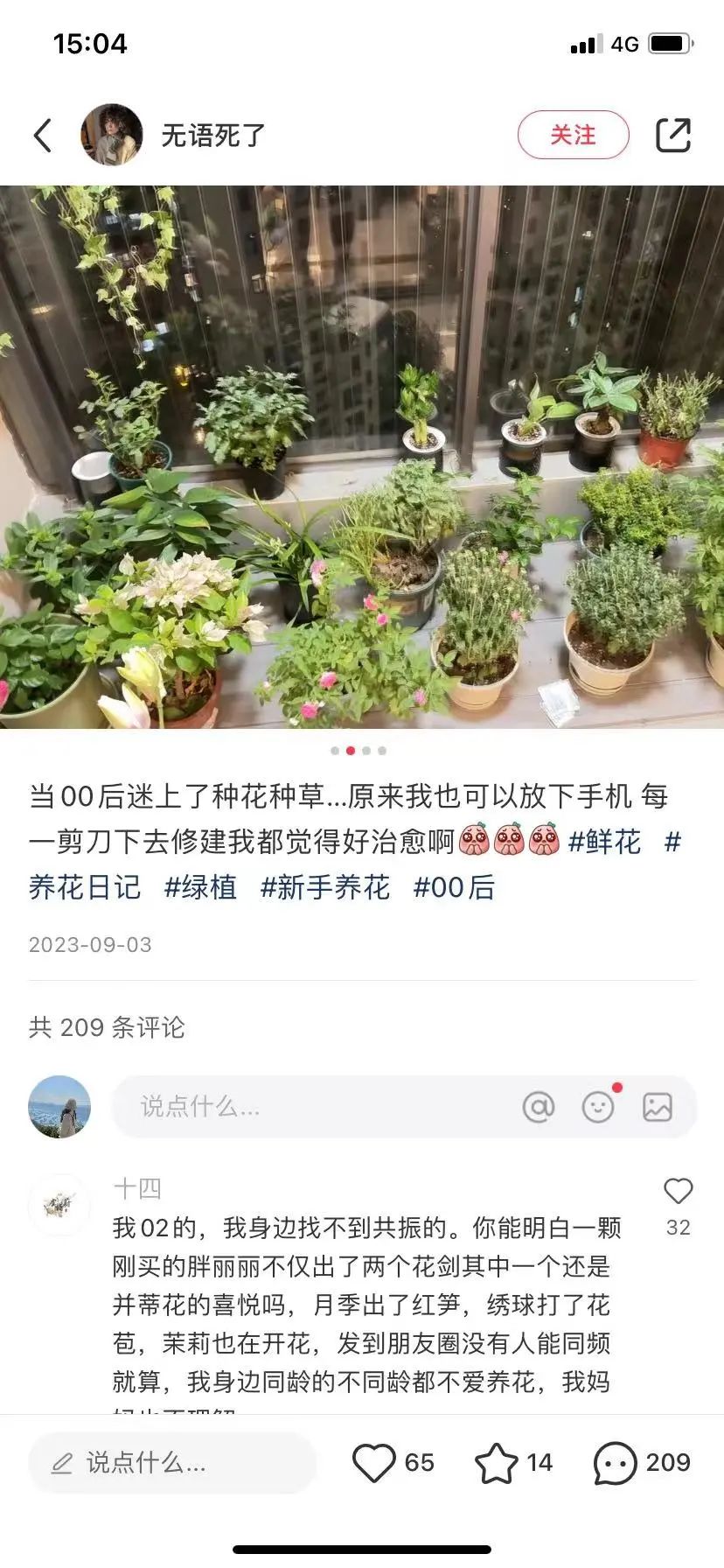
Task: Open the #养花日记 hashtag
Action: 85,887
